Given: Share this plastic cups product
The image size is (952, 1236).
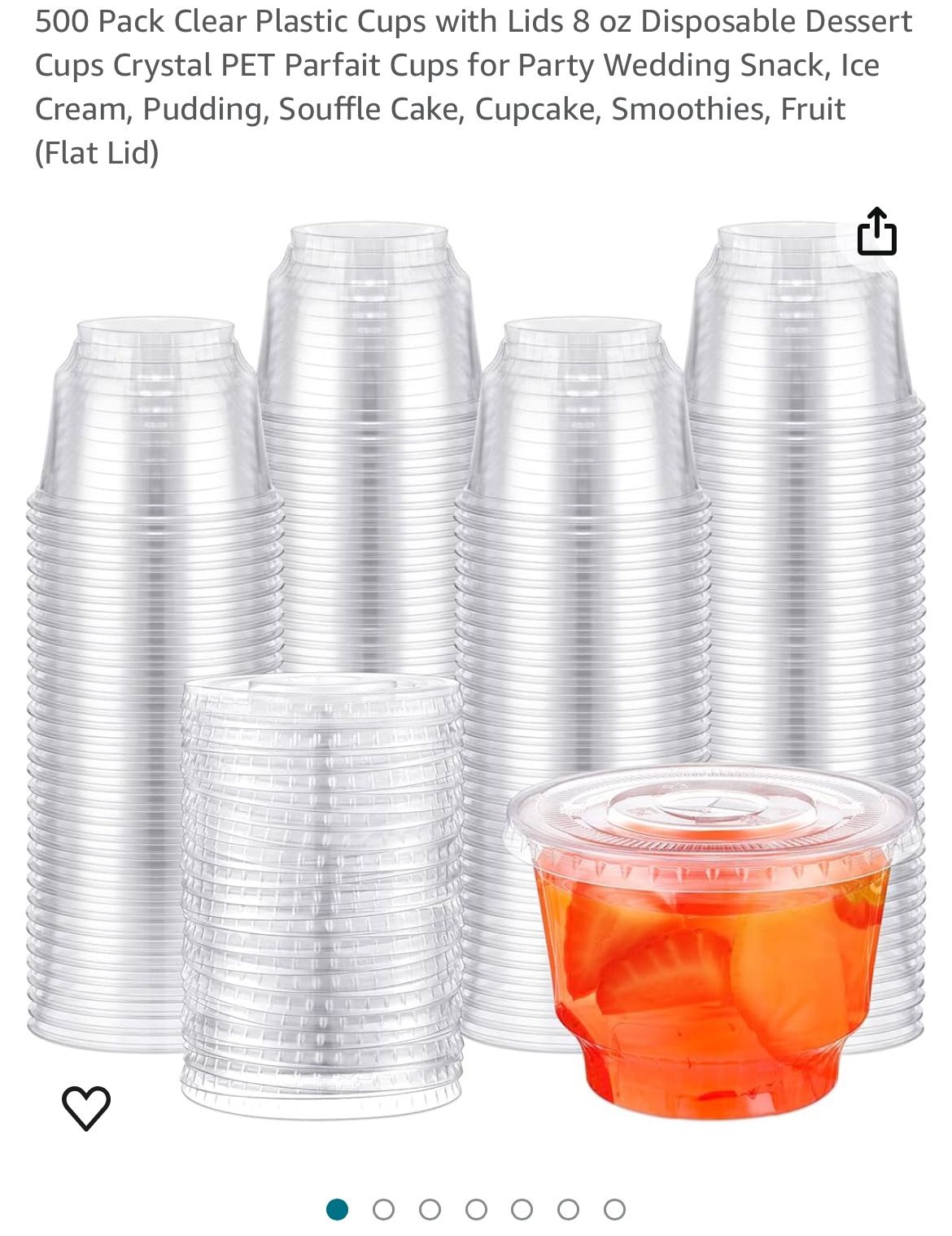Looking at the screenshot, I should (876, 233).
